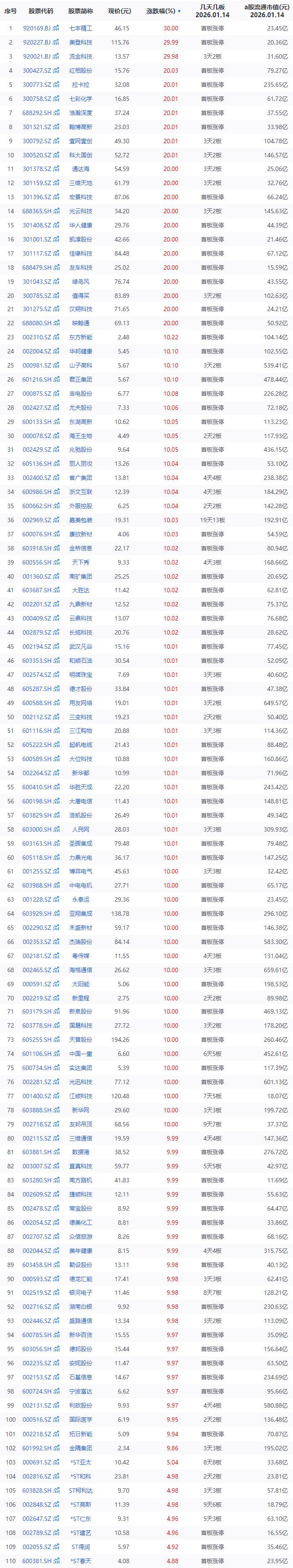This screenshot has height=1568, width=293.
Task: Show the chart icon for 301043.SZ
Action: pyautogui.click(x=56, y=282)
